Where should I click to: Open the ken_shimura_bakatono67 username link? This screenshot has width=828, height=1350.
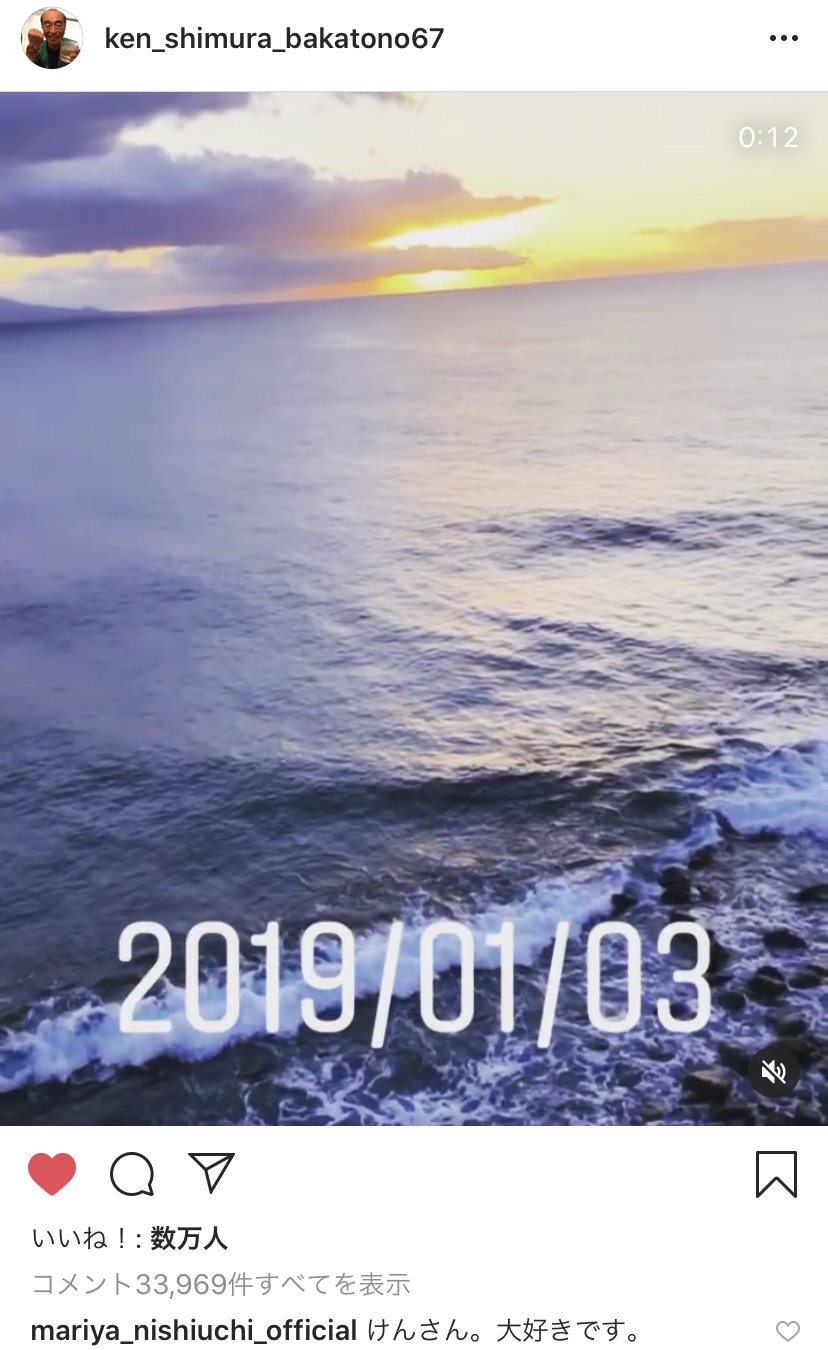[x=274, y=39]
